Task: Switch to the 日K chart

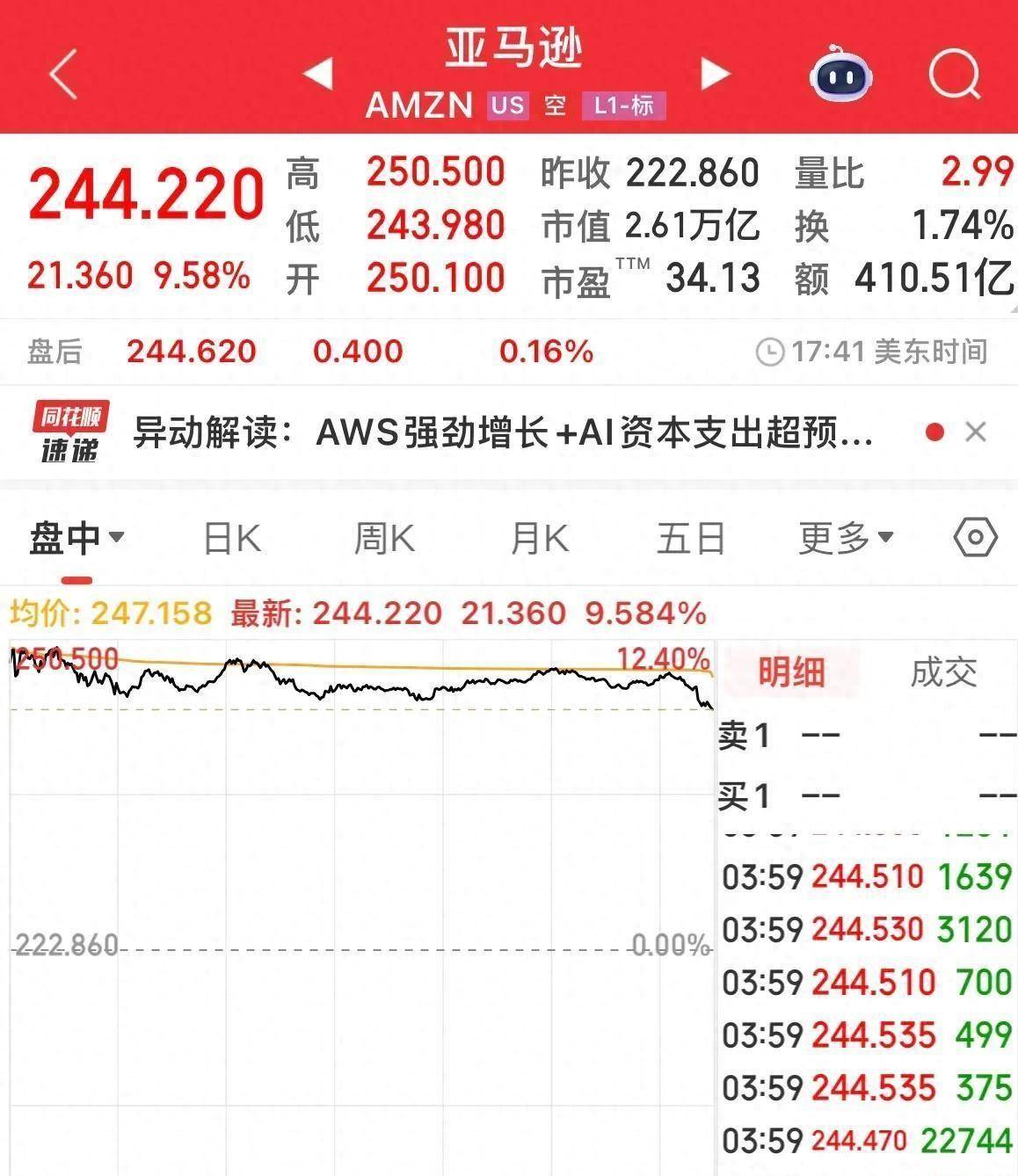Action: [232, 538]
